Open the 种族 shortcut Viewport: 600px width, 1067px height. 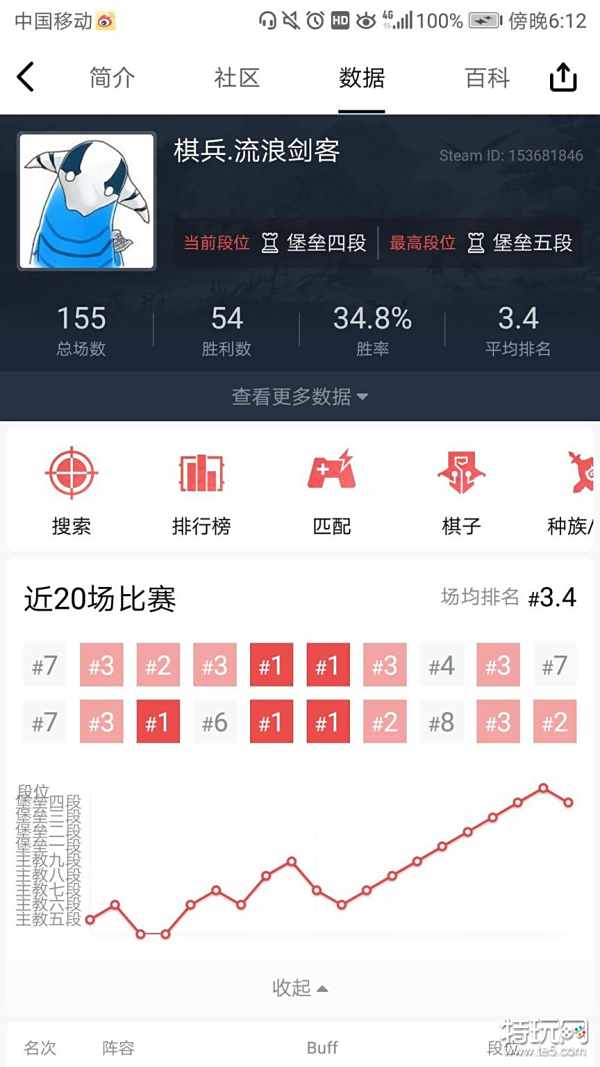tap(573, 490)
